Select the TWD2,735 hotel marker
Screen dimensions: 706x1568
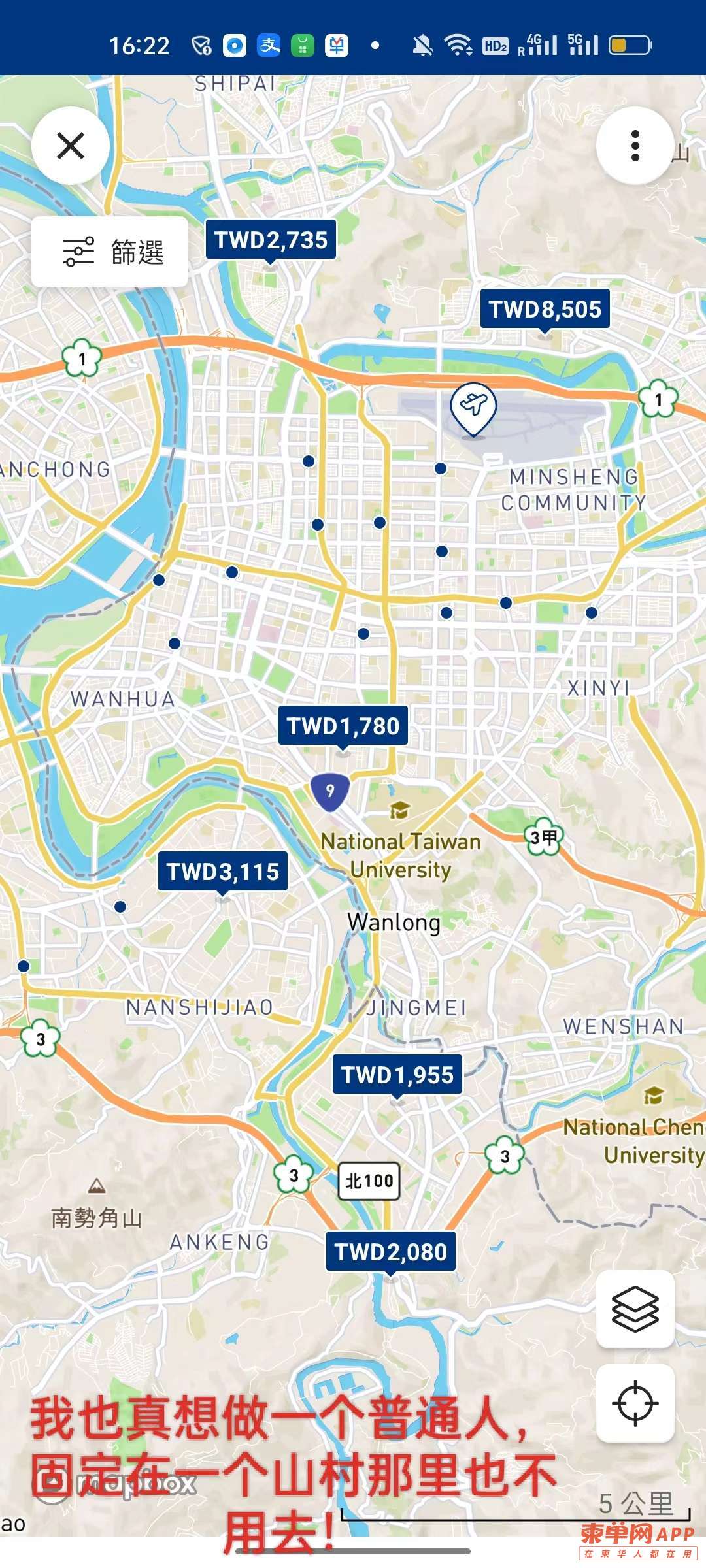point(271,240)
